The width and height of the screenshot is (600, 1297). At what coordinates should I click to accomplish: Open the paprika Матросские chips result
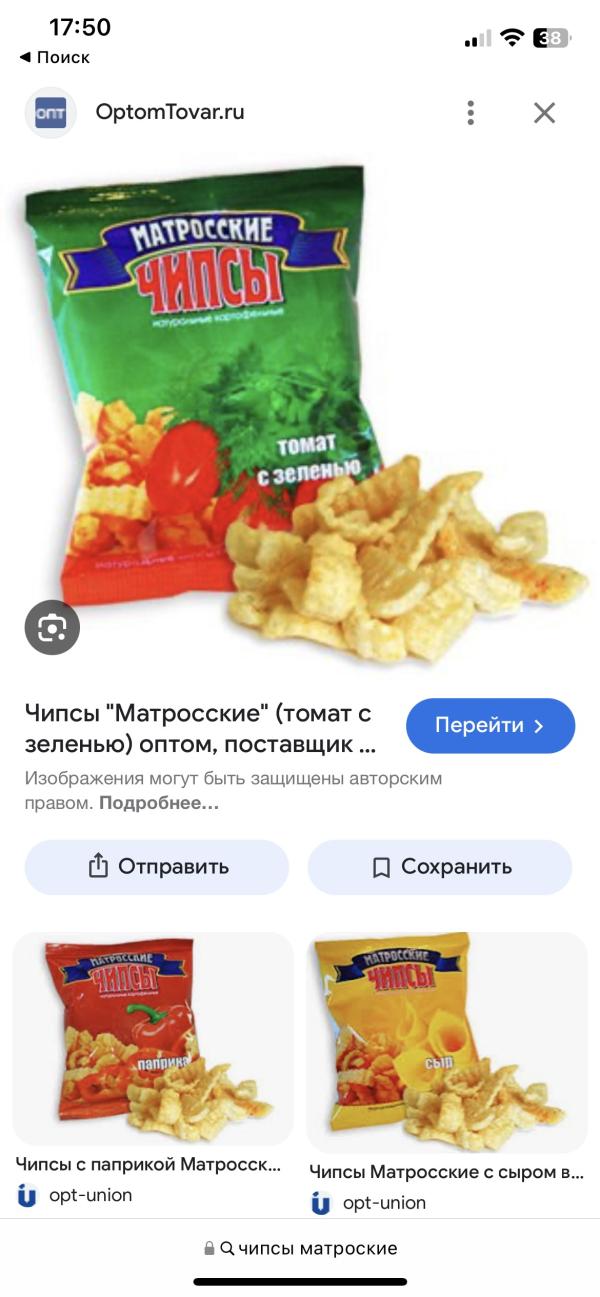coord(153,1038)
